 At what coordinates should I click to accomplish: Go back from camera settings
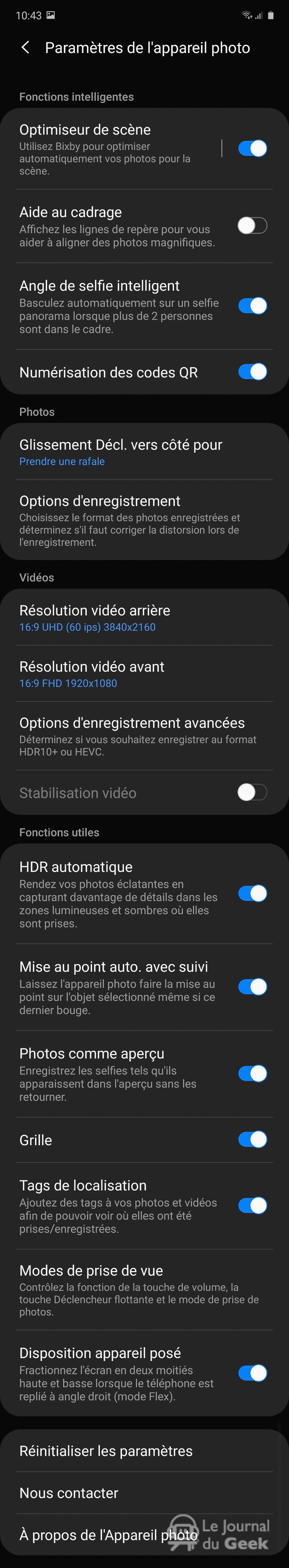coord(25,47)
